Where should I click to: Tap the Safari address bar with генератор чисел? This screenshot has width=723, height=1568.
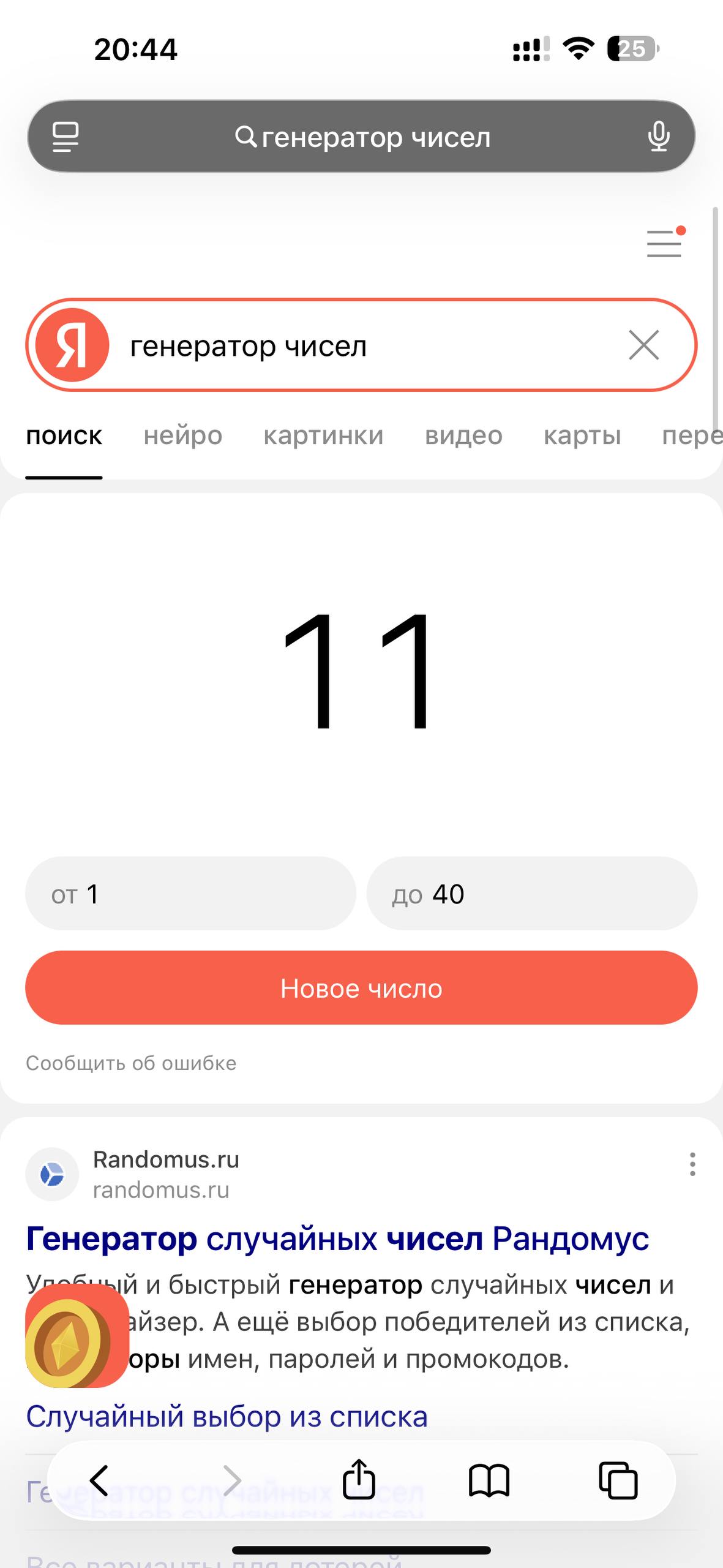361,137
